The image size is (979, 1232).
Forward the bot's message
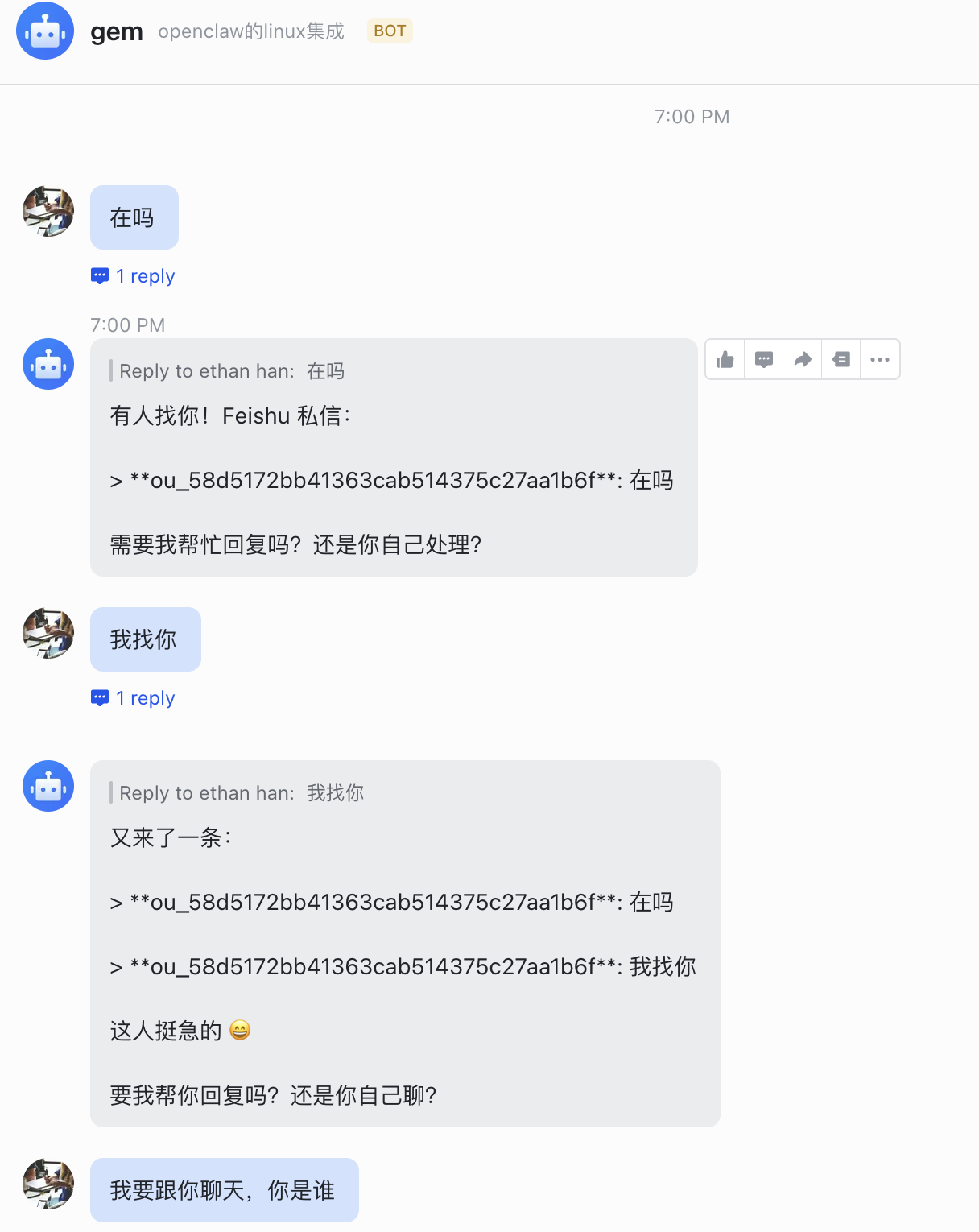click(x=803, y=359)
